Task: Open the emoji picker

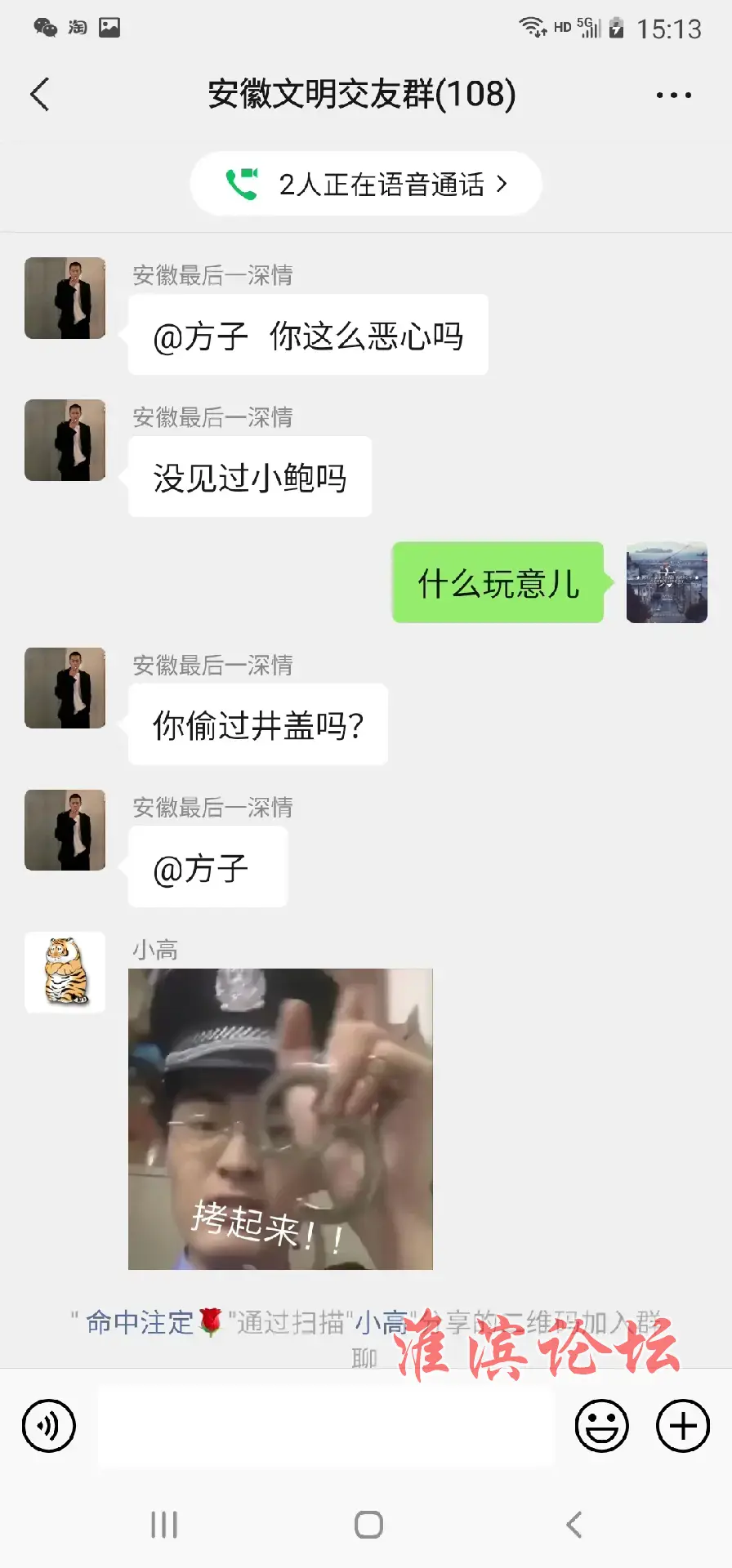Action: (x=601, y=1426)
